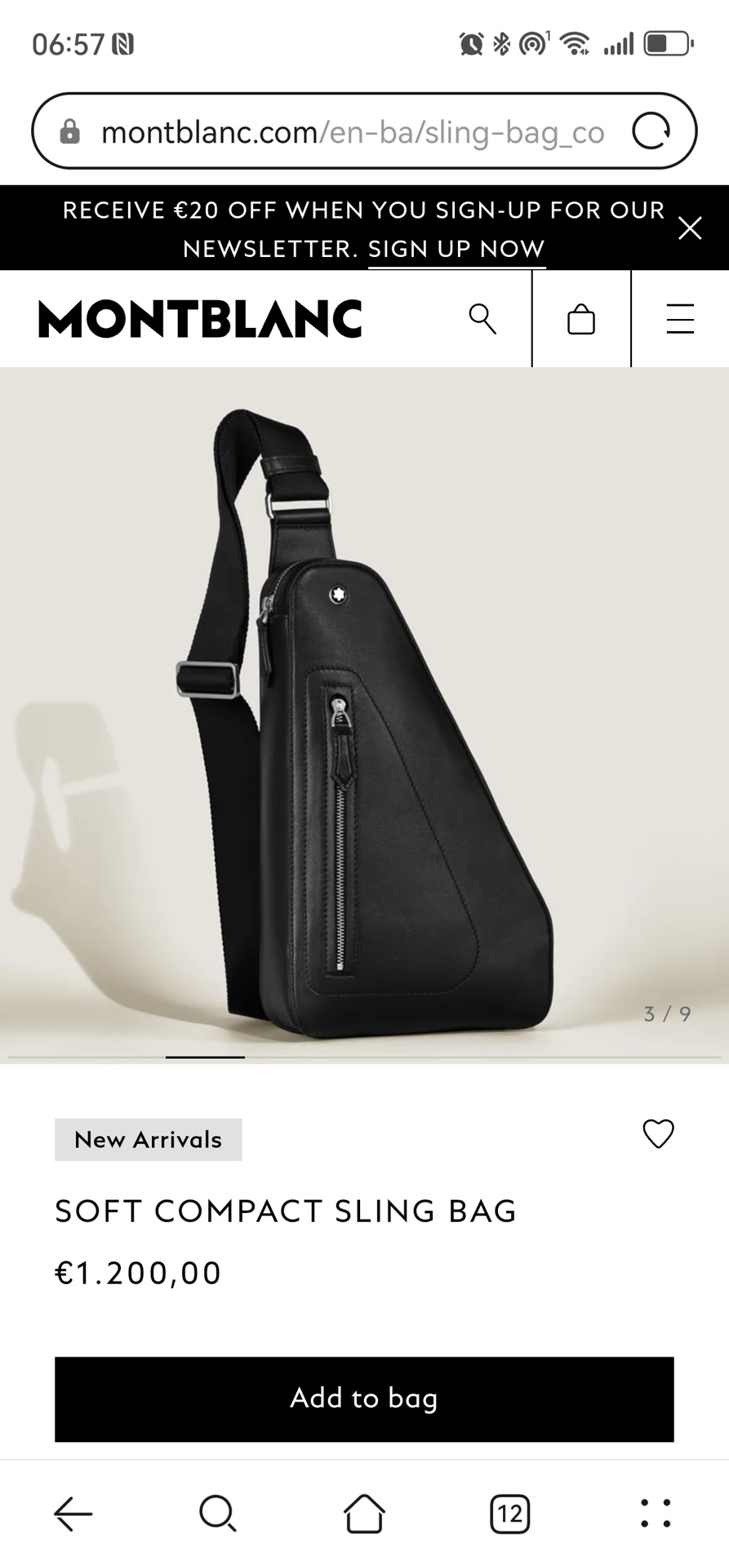This screenshot has height=1568, width=729.
Task: Open the shopping bag
Action: 581,319
